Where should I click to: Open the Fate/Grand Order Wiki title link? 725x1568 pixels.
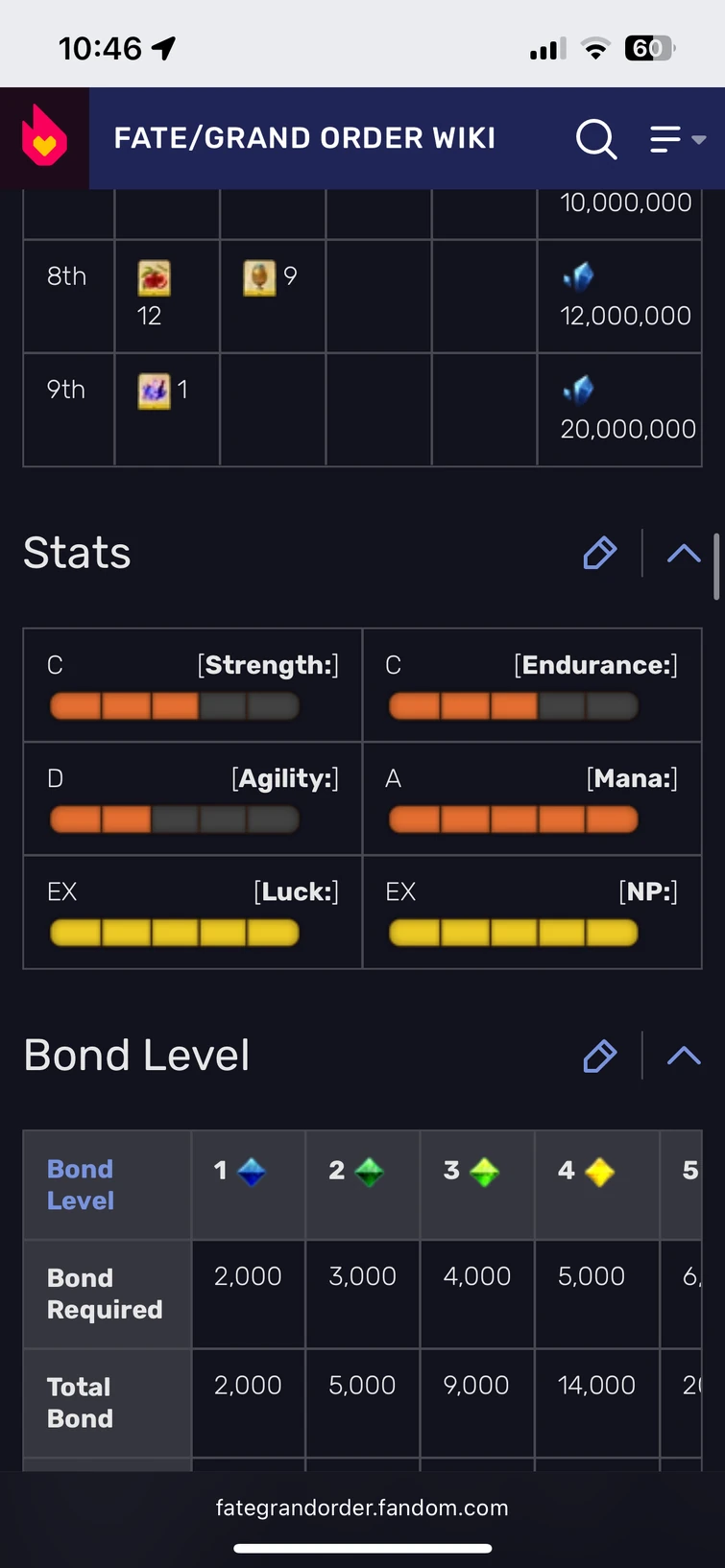(304, 138)
